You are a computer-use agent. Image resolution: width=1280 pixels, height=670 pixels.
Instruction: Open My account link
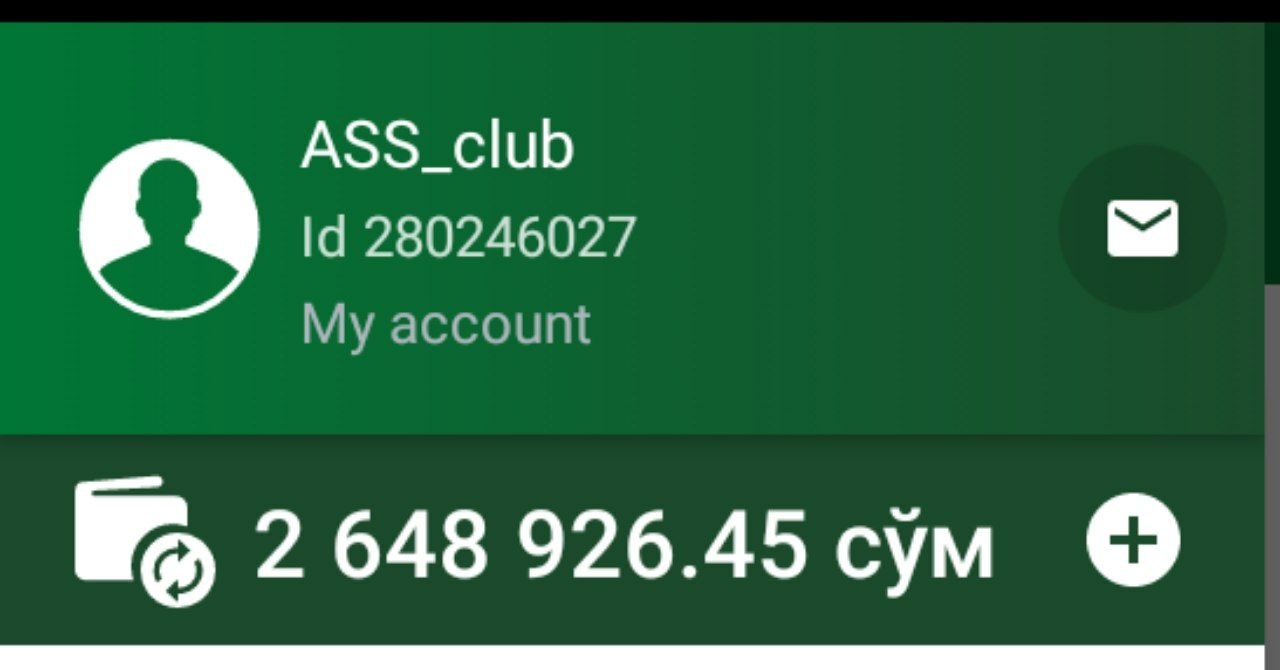(x=446, y=325)
